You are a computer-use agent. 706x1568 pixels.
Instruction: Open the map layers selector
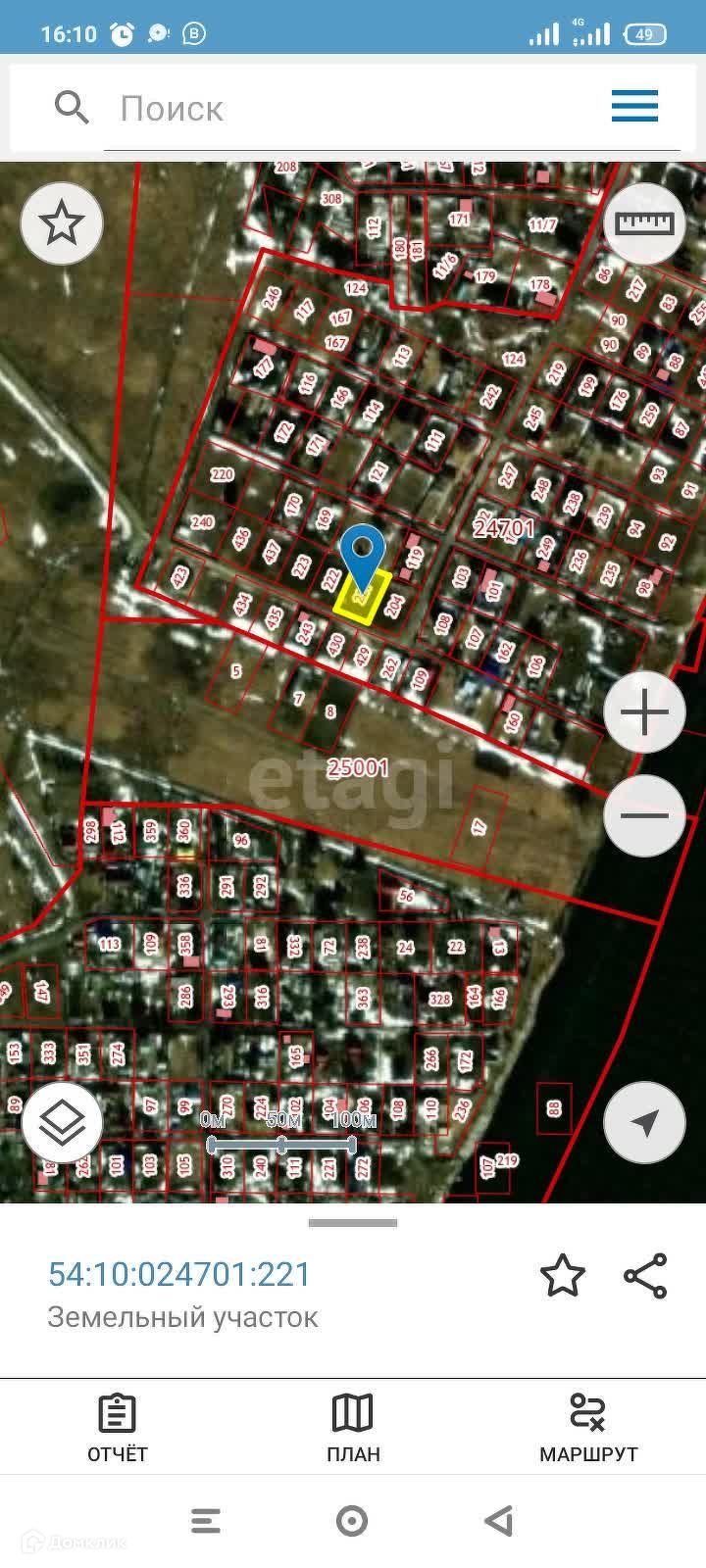pos(62,1122)
